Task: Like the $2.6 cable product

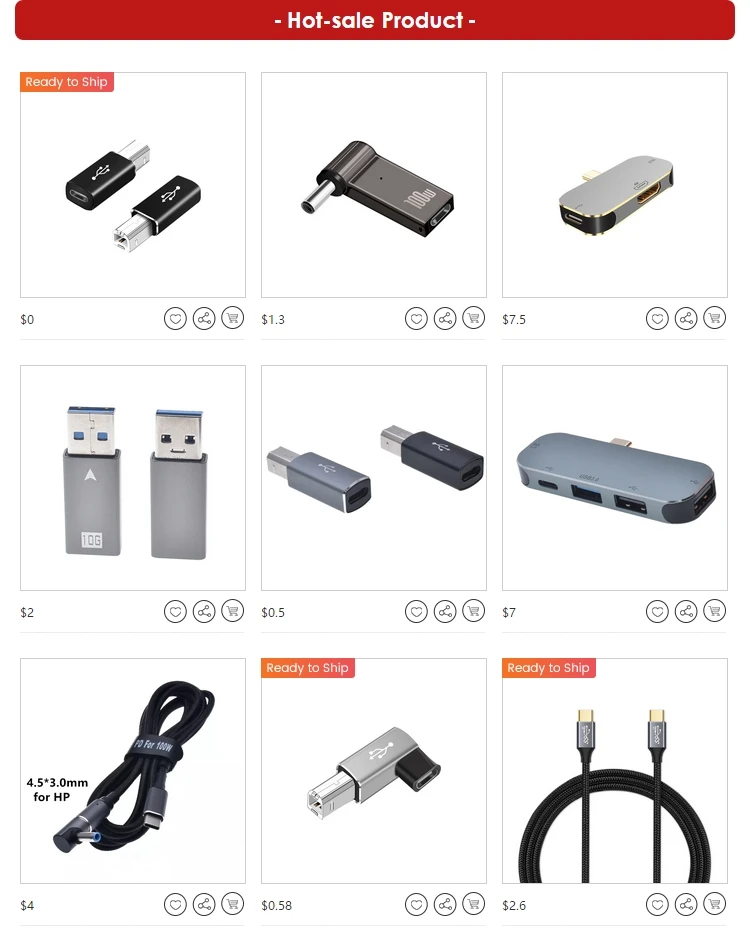Action: coord(657,905)
